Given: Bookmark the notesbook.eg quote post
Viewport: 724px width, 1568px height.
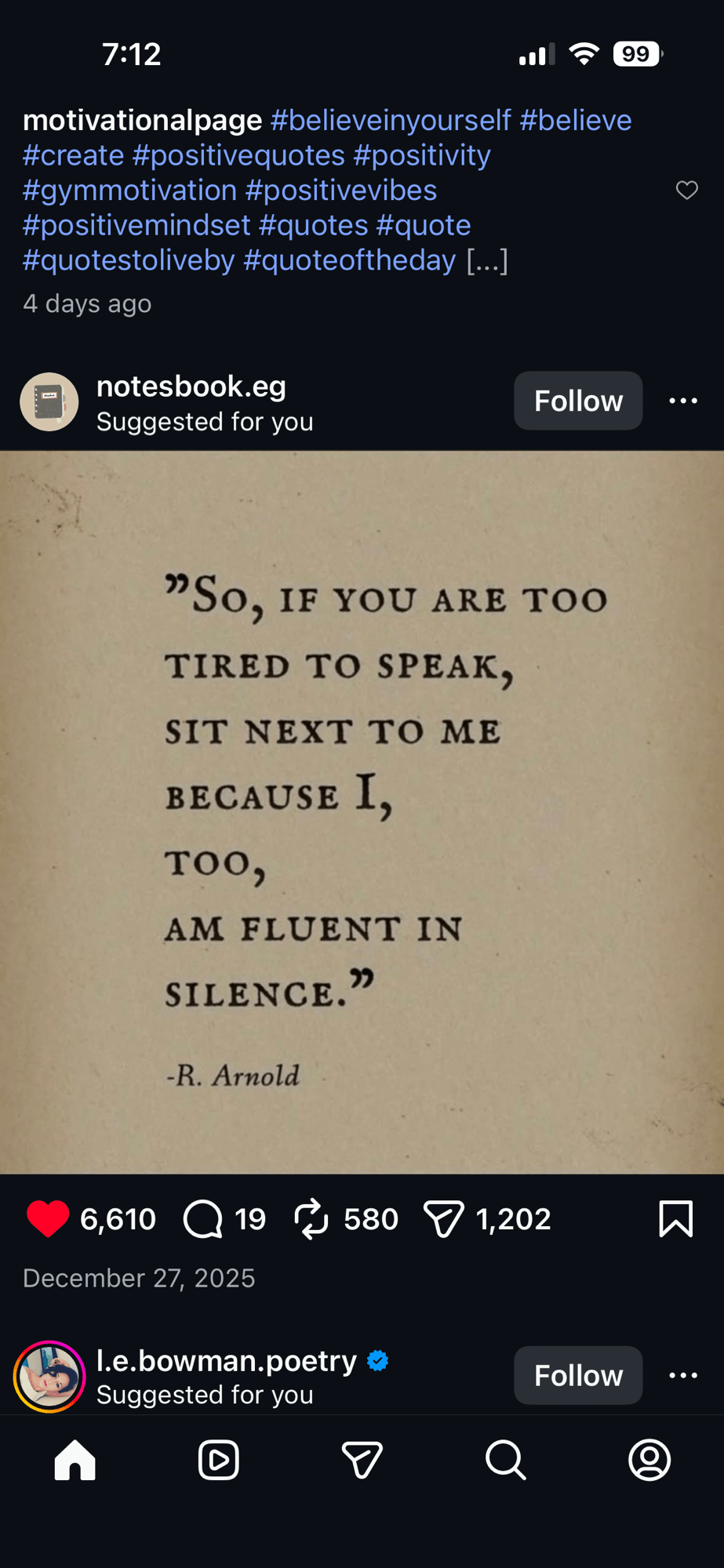Looking at the screenshot, I should click(x=675, y=1219).
